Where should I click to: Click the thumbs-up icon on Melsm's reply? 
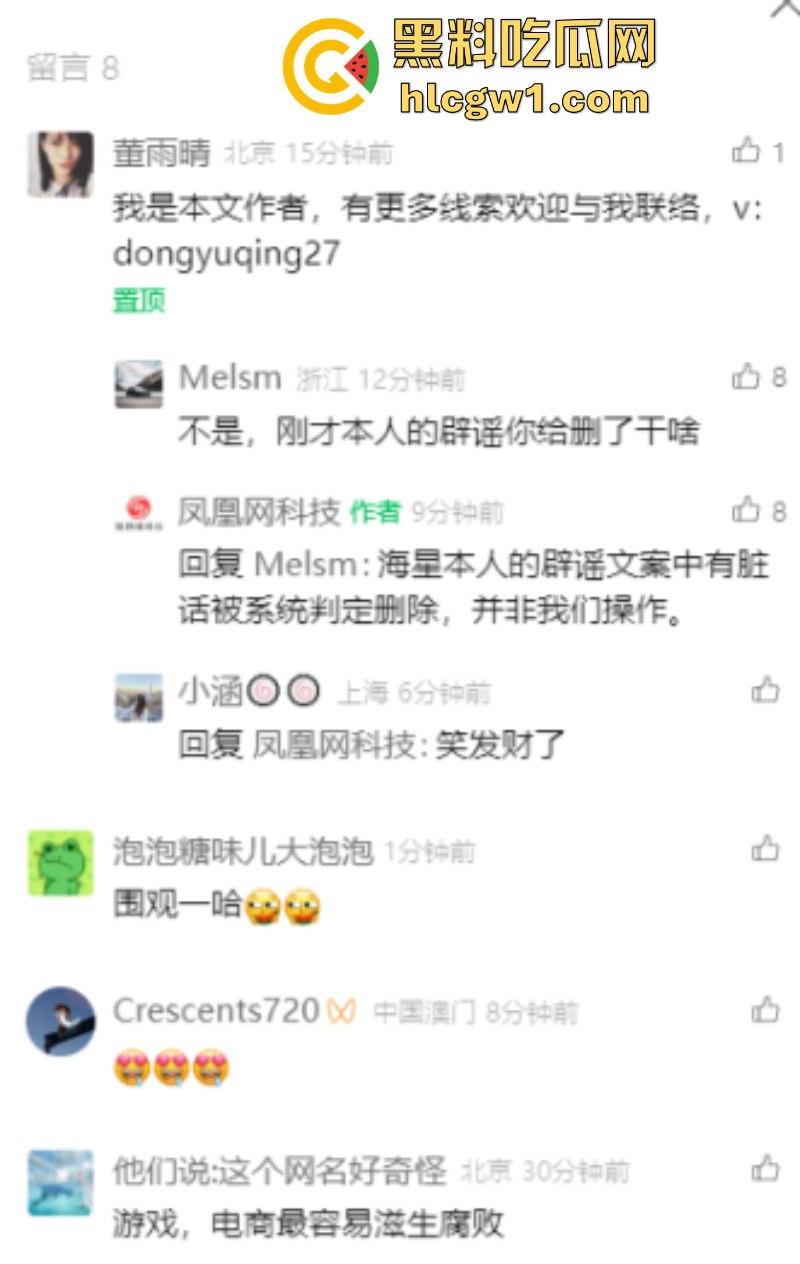click(x=744, y=377)
